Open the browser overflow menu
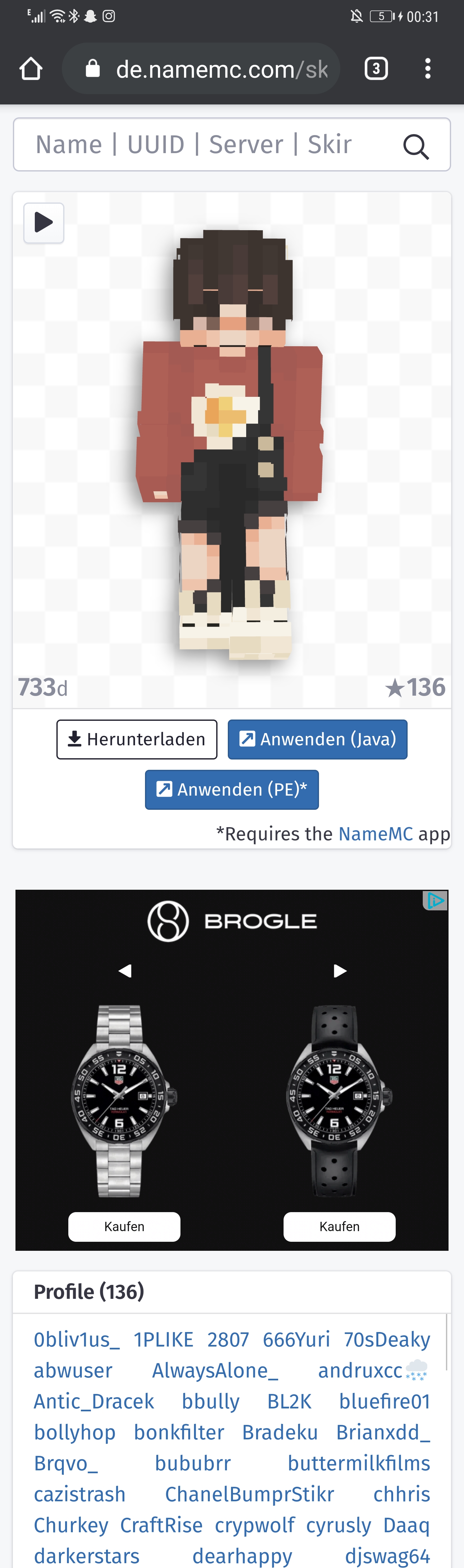Viewport: 464px width, 1568px height. point(428,68)
